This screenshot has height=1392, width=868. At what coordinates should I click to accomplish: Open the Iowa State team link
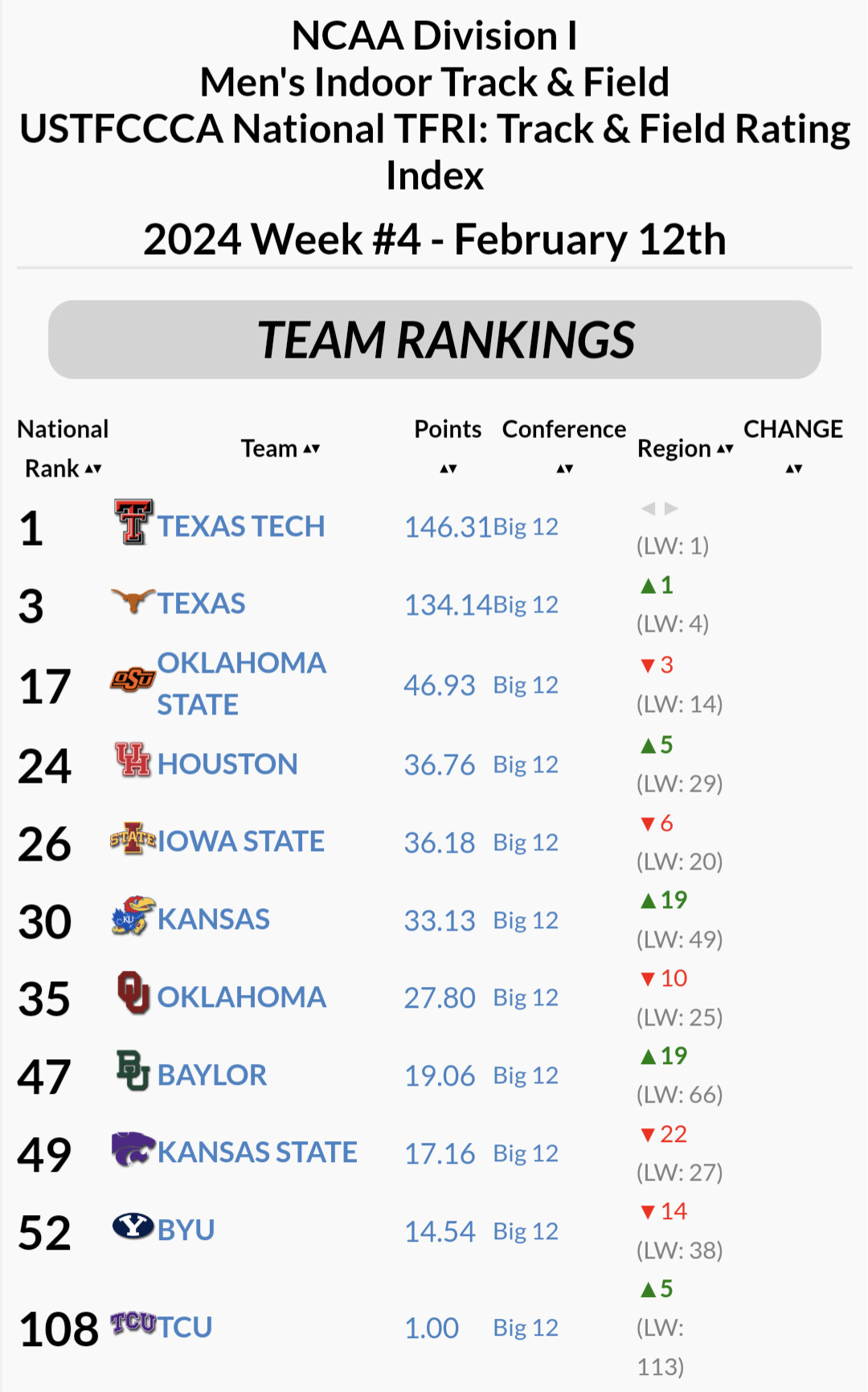point(241,841)
